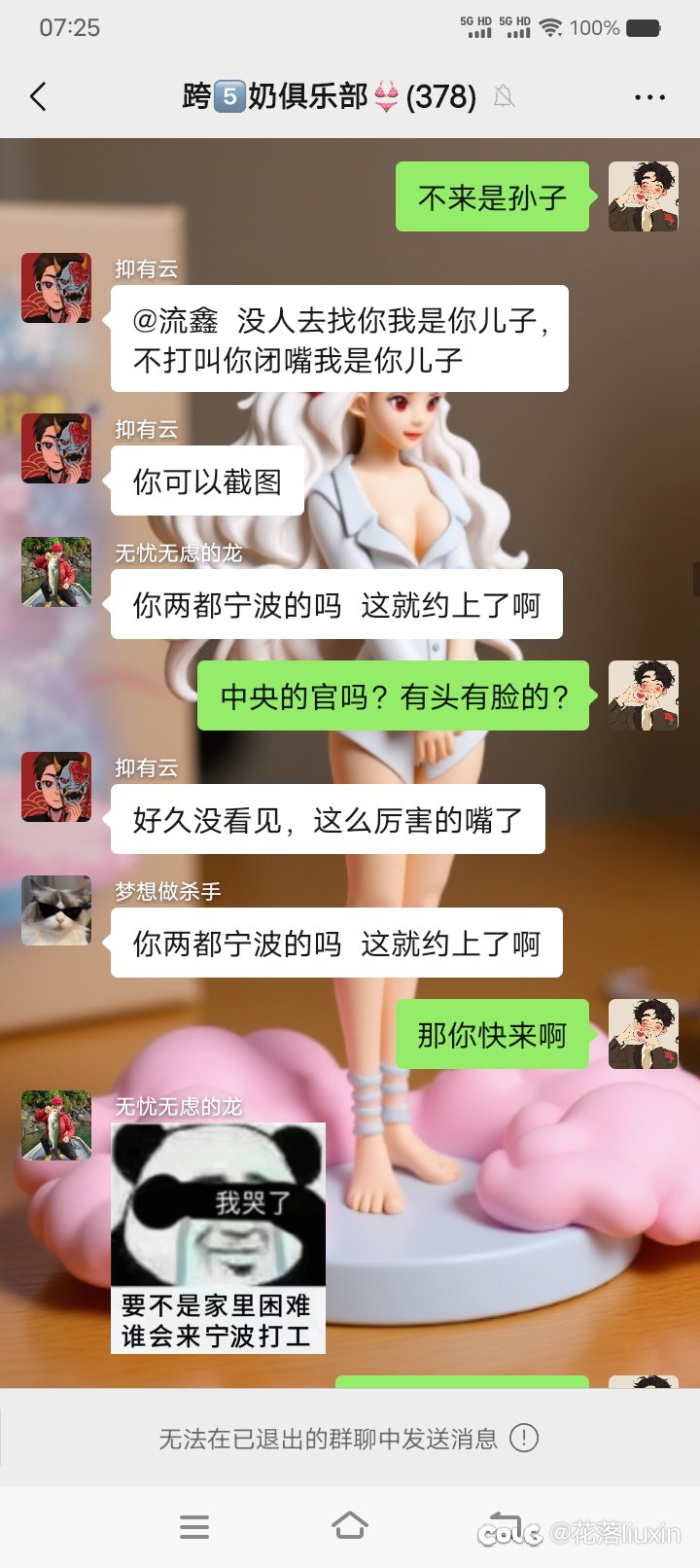This screenshot has width=700, height=1568.
Task: Open the group chat overflow menu
Action: (649, 97)
